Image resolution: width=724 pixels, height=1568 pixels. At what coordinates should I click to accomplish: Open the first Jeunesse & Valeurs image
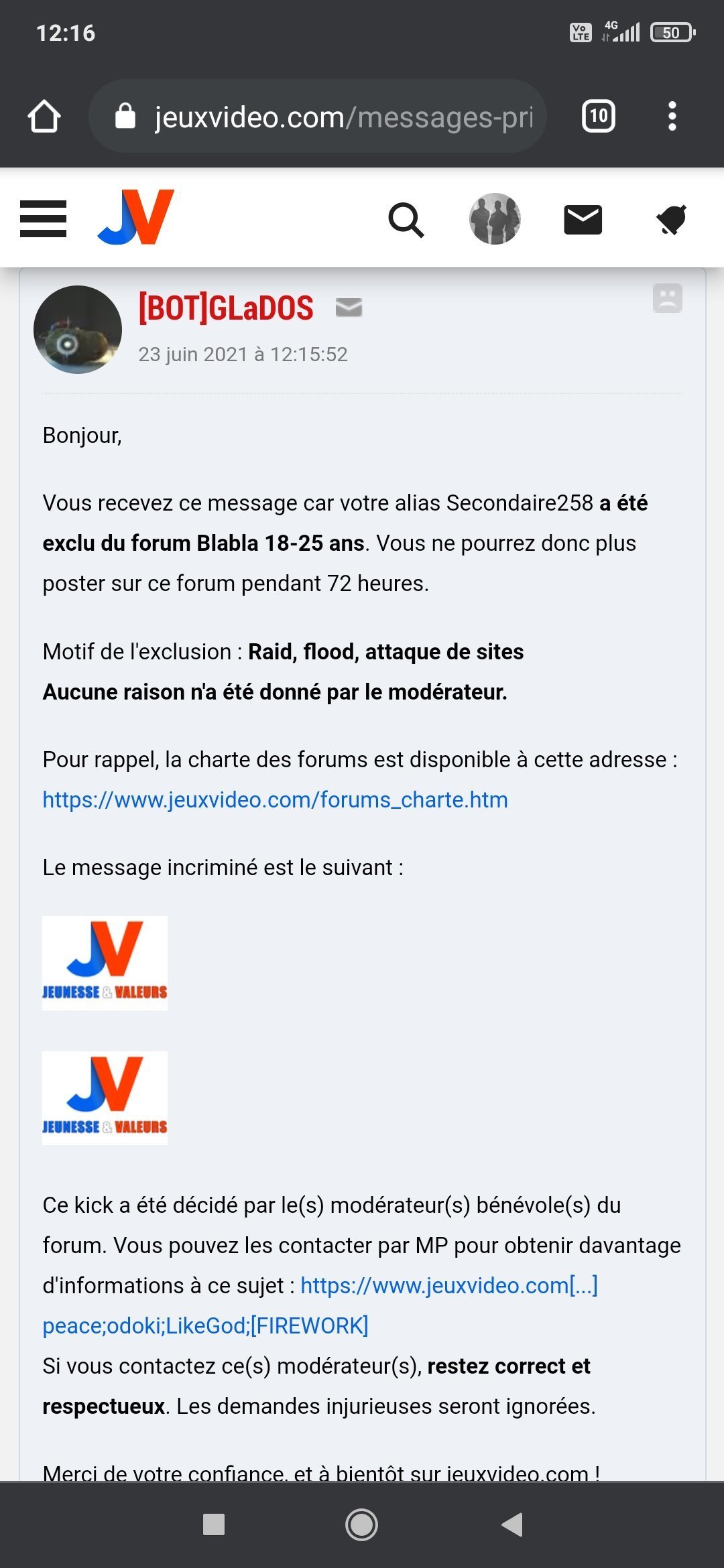pyautogui.click(x=105, y=962)
